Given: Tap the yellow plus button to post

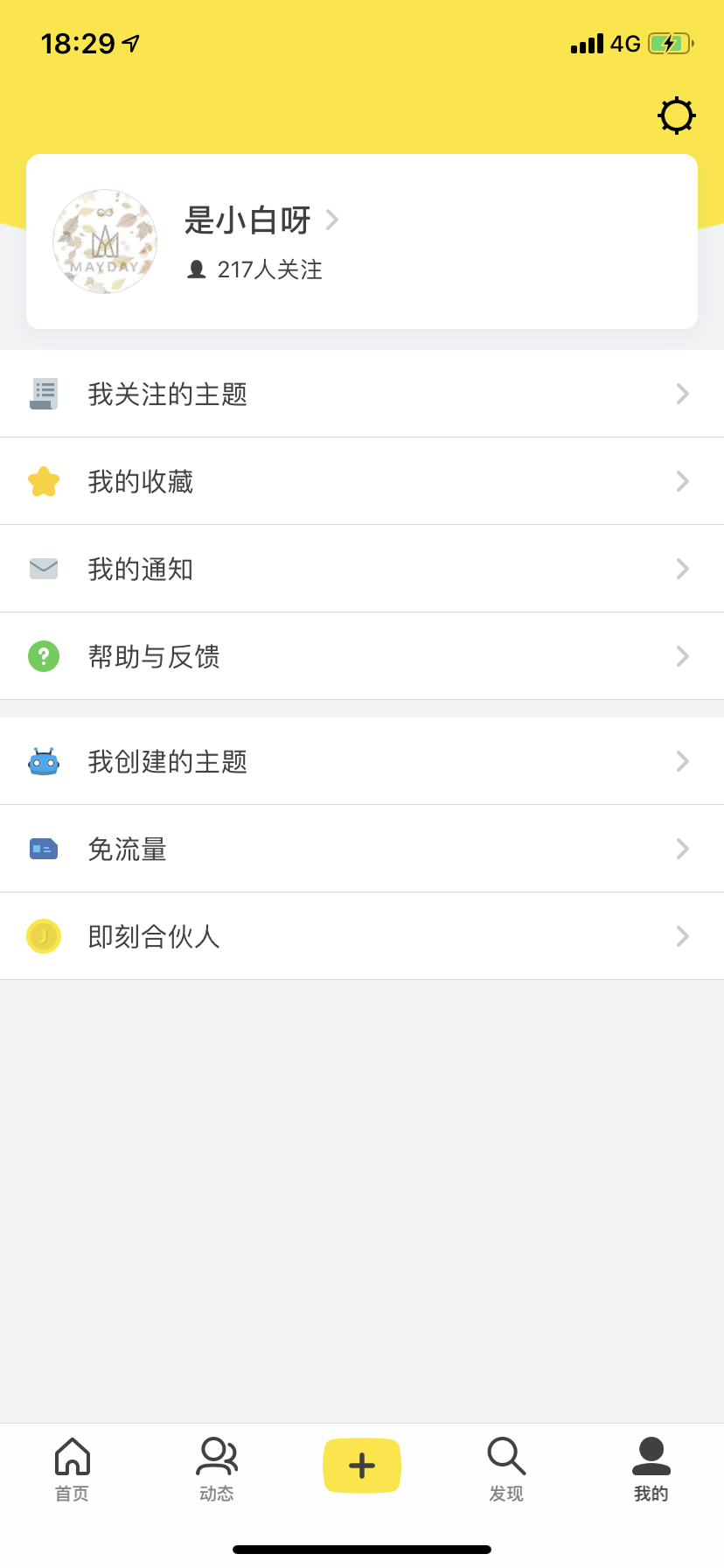Looking at the screenshot, I should pyautogui.click(x=362, y=1466).
